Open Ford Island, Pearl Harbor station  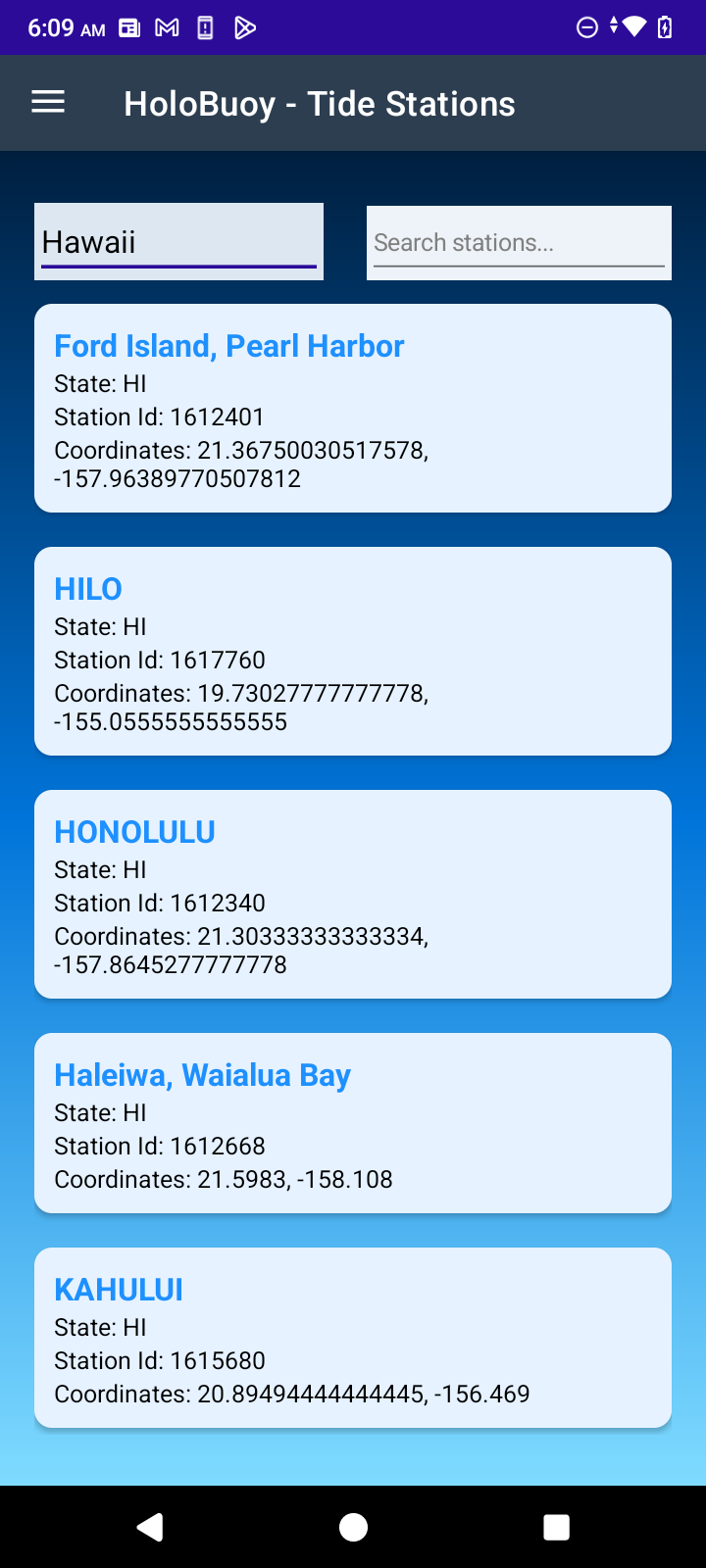pyautogui.click(x=353, y=408)
